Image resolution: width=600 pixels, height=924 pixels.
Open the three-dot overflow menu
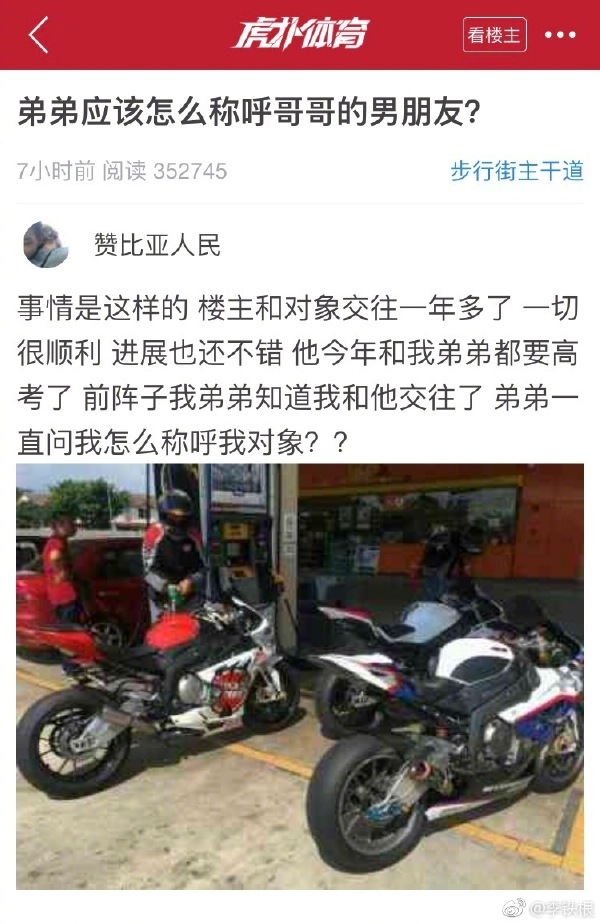click(x=560, y=35)
